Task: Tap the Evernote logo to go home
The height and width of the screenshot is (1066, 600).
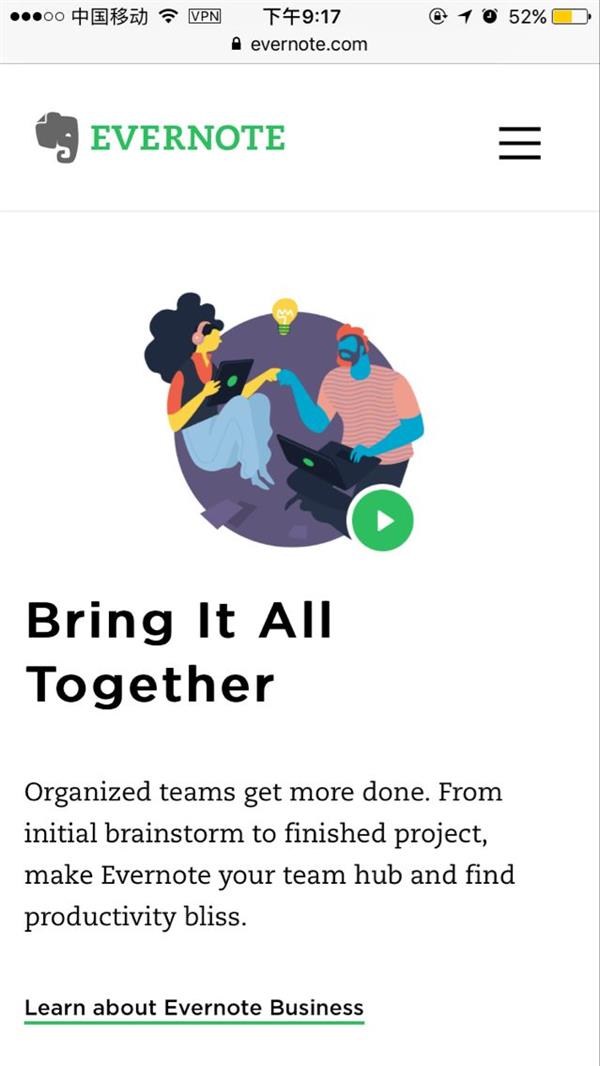Action: point(160,138)
